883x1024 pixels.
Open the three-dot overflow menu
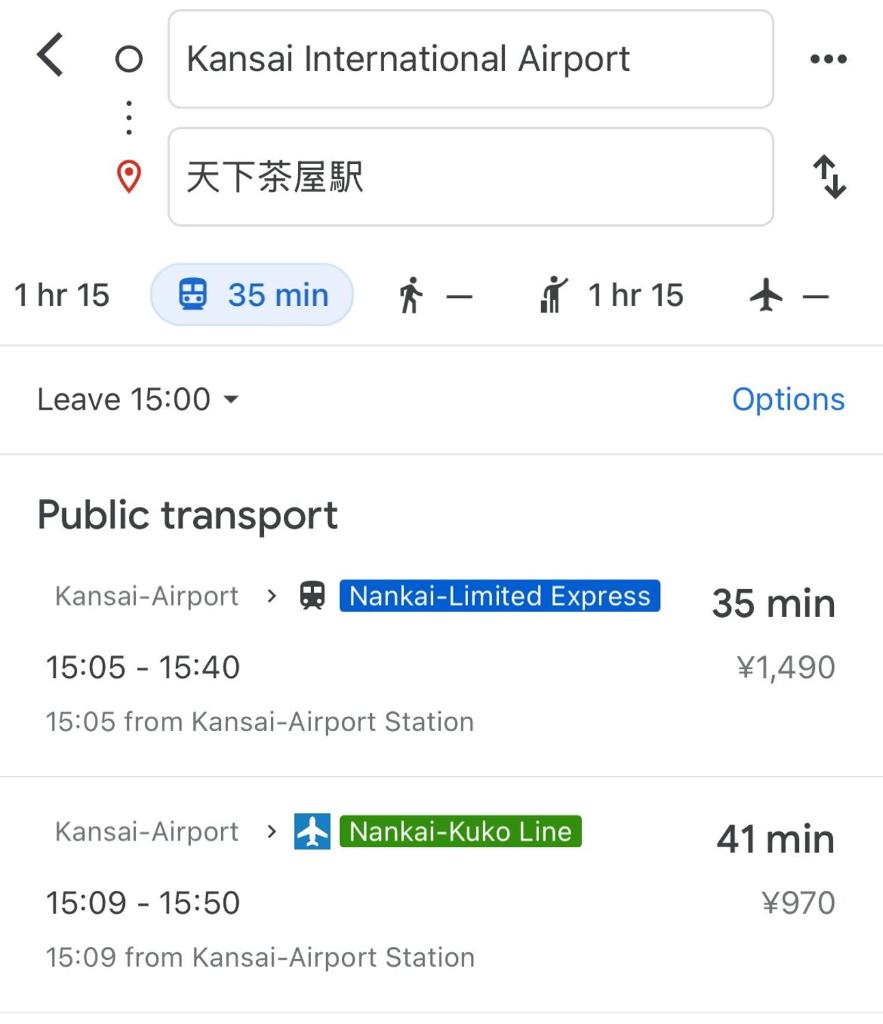(828, 59)
